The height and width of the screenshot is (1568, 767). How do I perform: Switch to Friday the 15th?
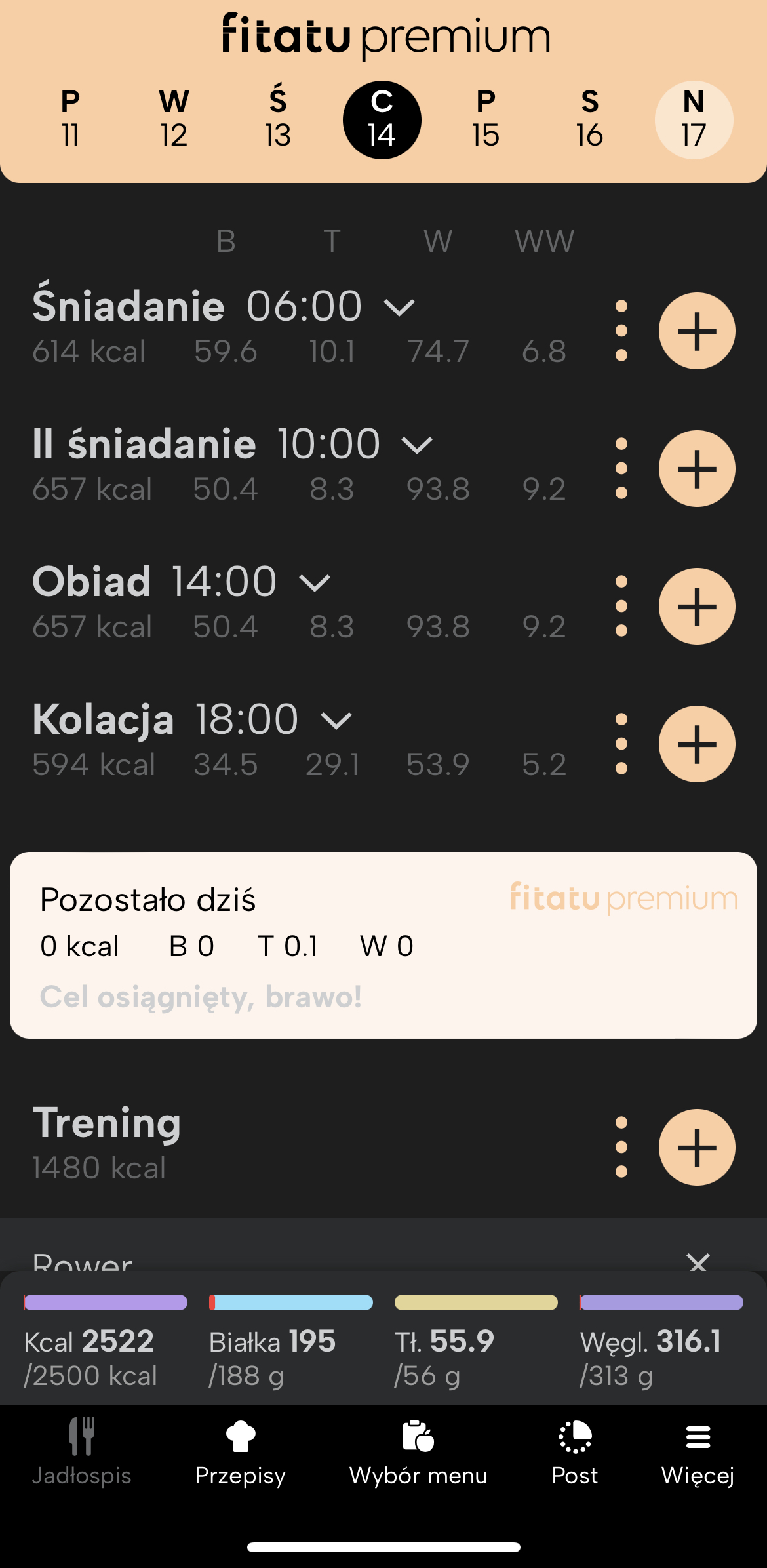click(486, 119)
